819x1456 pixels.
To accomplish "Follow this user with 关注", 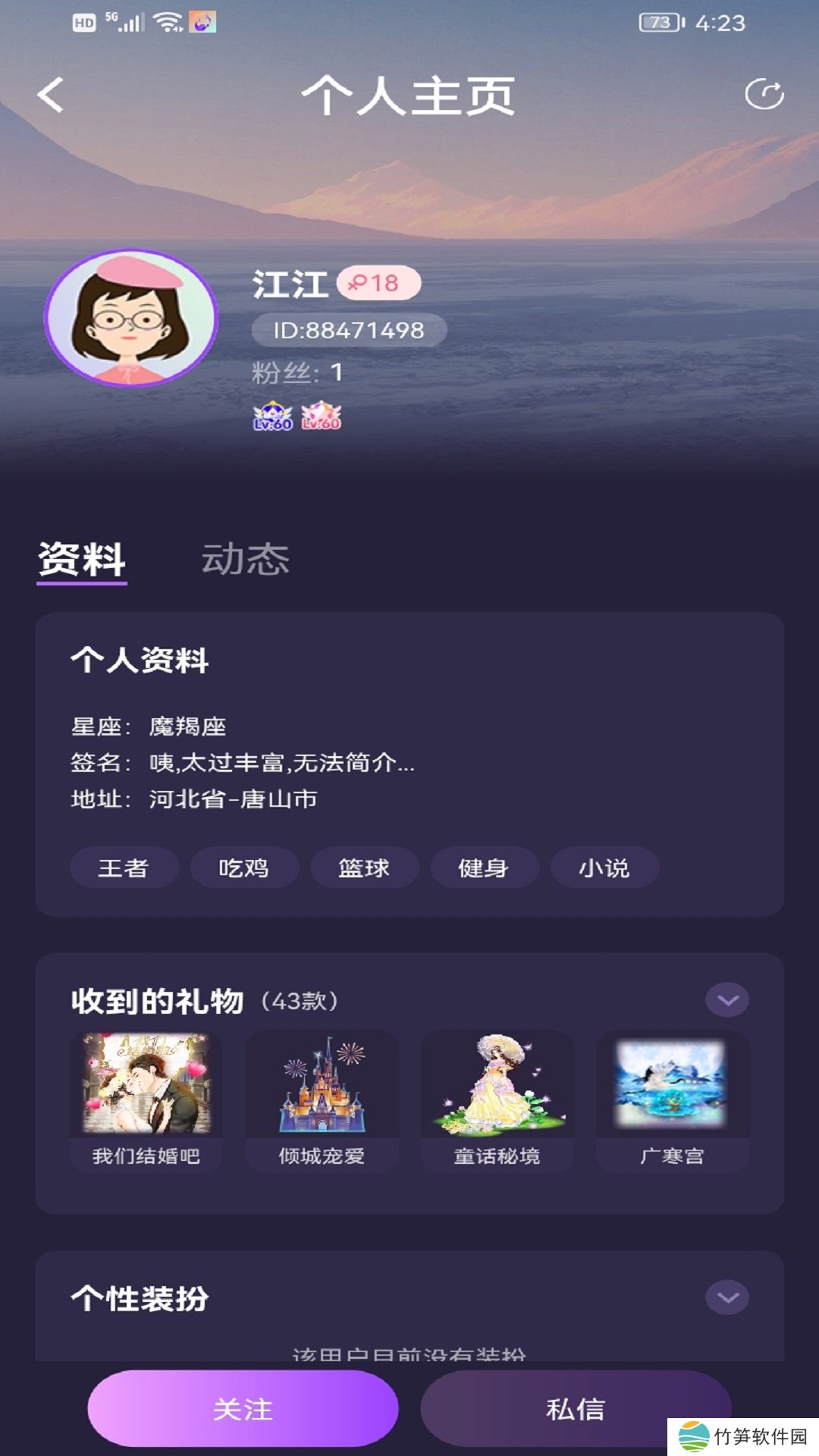I will (243, 1409).
